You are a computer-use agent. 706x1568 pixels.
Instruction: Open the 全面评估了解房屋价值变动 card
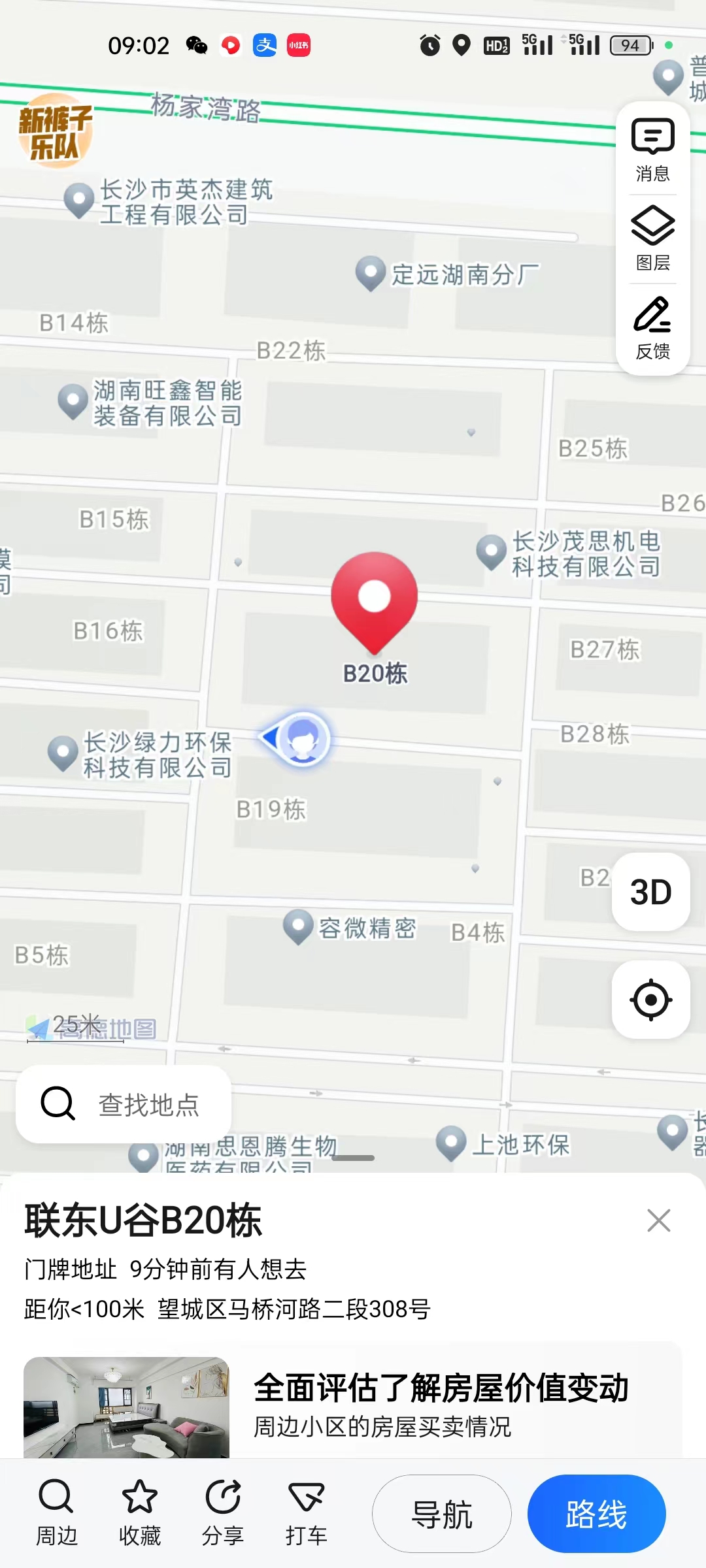click(353, 1405)
